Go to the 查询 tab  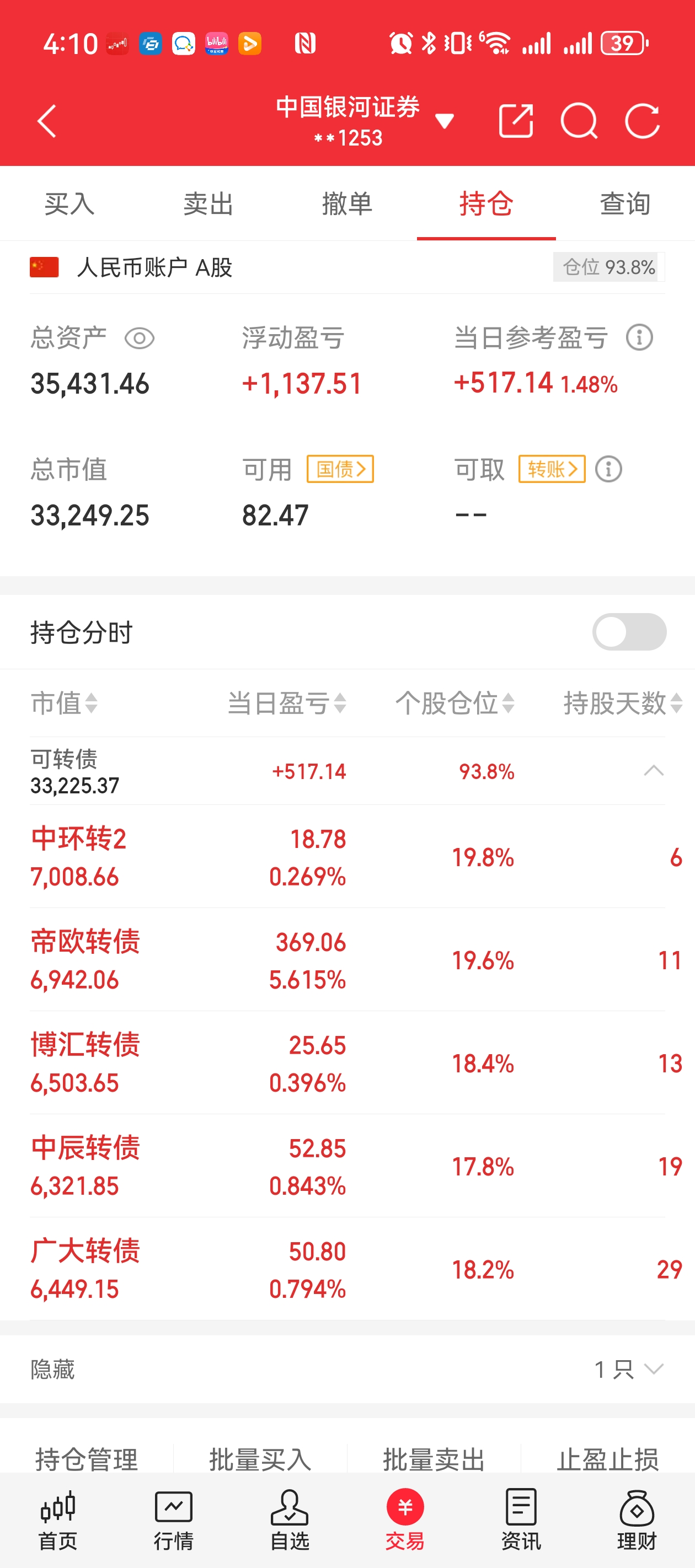pos(625,203)
